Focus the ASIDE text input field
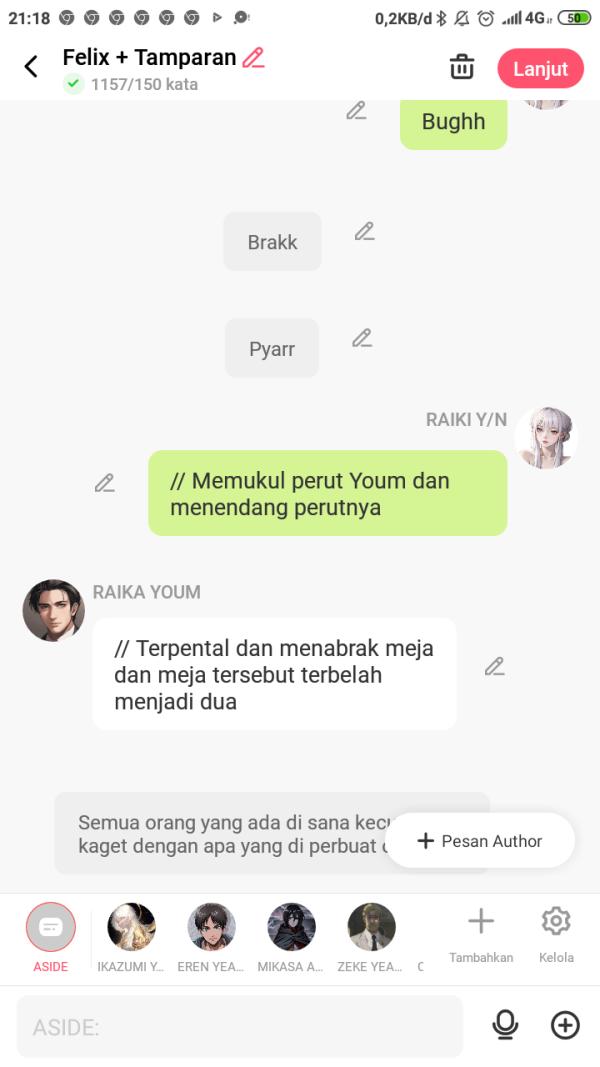 (240, 1026)
